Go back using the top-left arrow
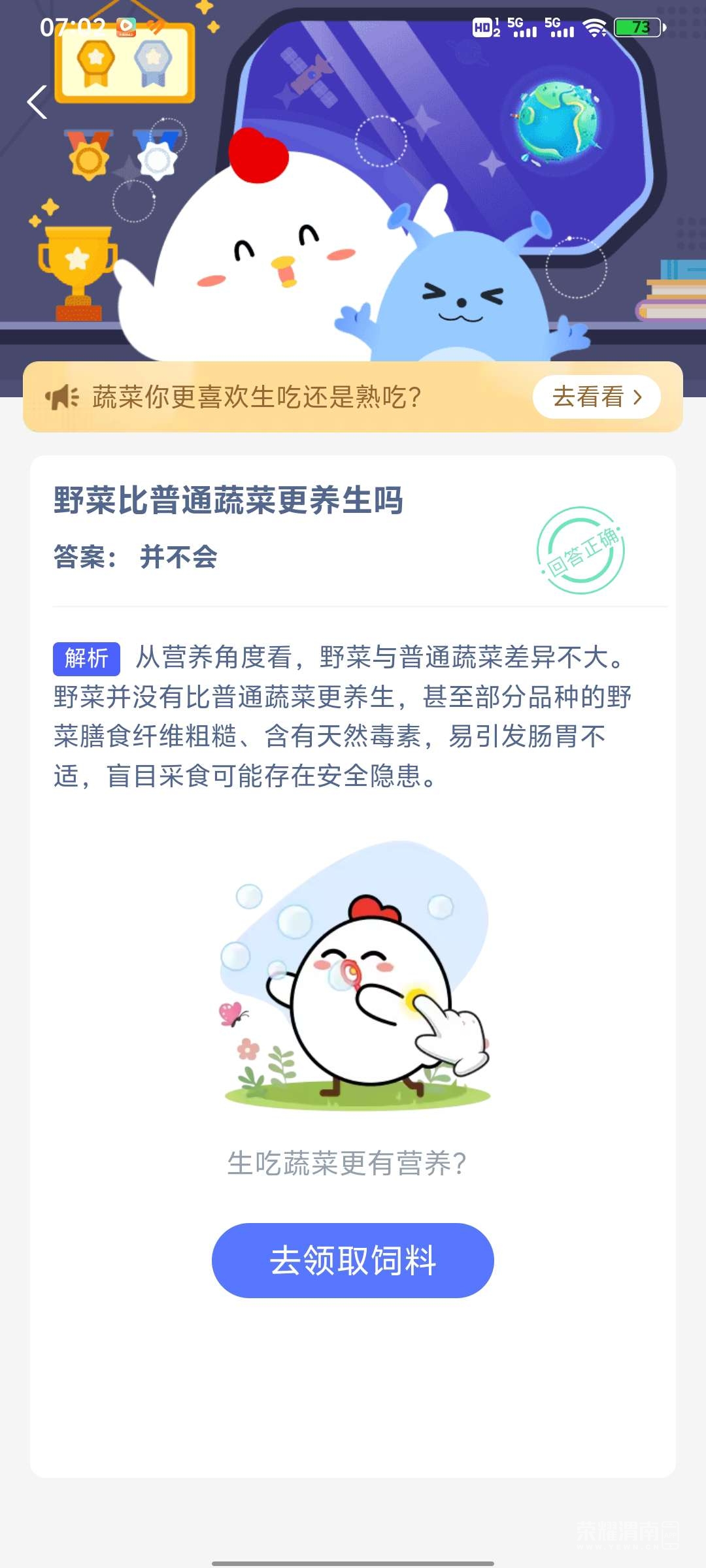Image resolution: width=706 pixels, height=1568 pixels. pos(37,103)
